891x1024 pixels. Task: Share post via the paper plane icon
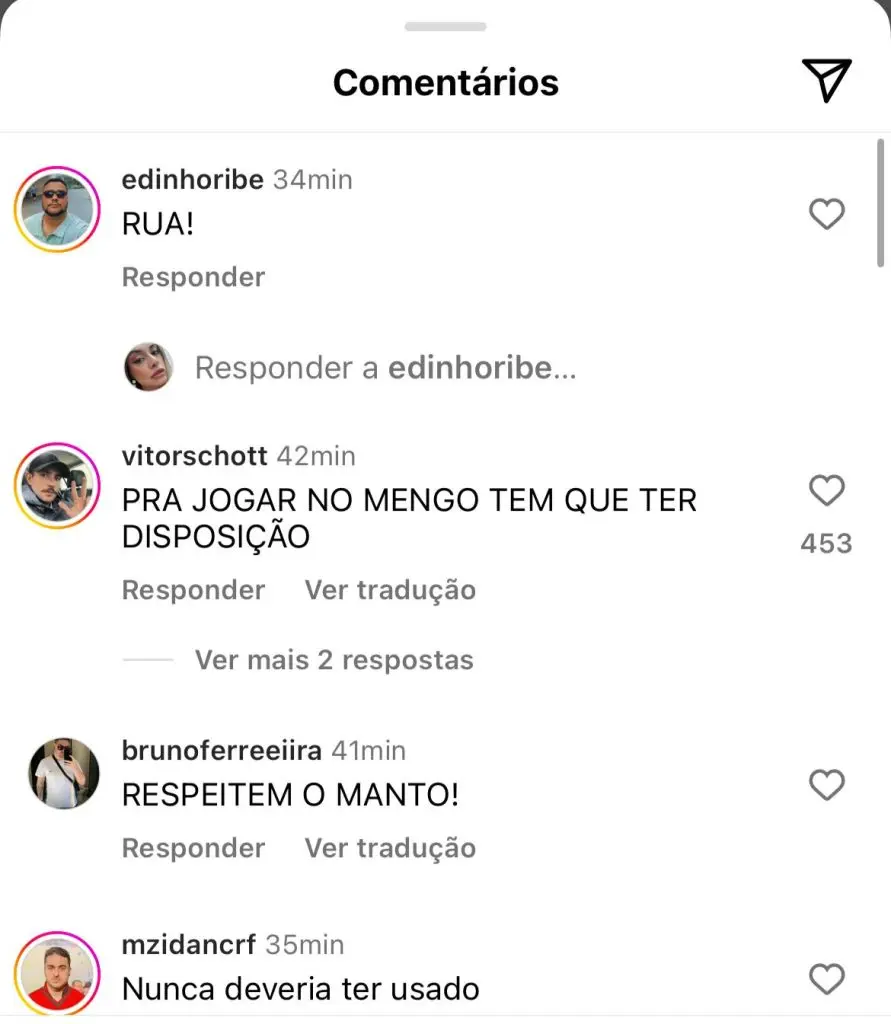pyautogui.click(x=826, y=81)
